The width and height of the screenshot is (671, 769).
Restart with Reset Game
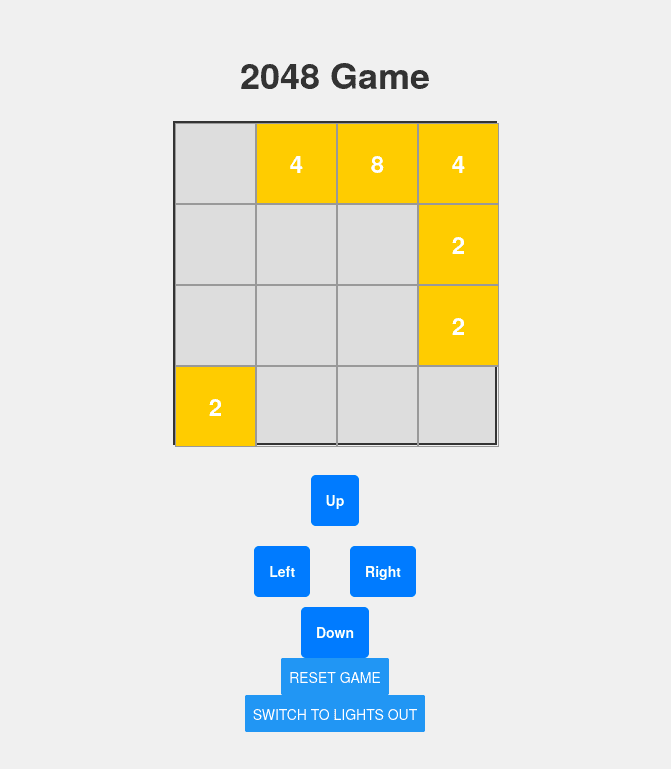point(335,677)
